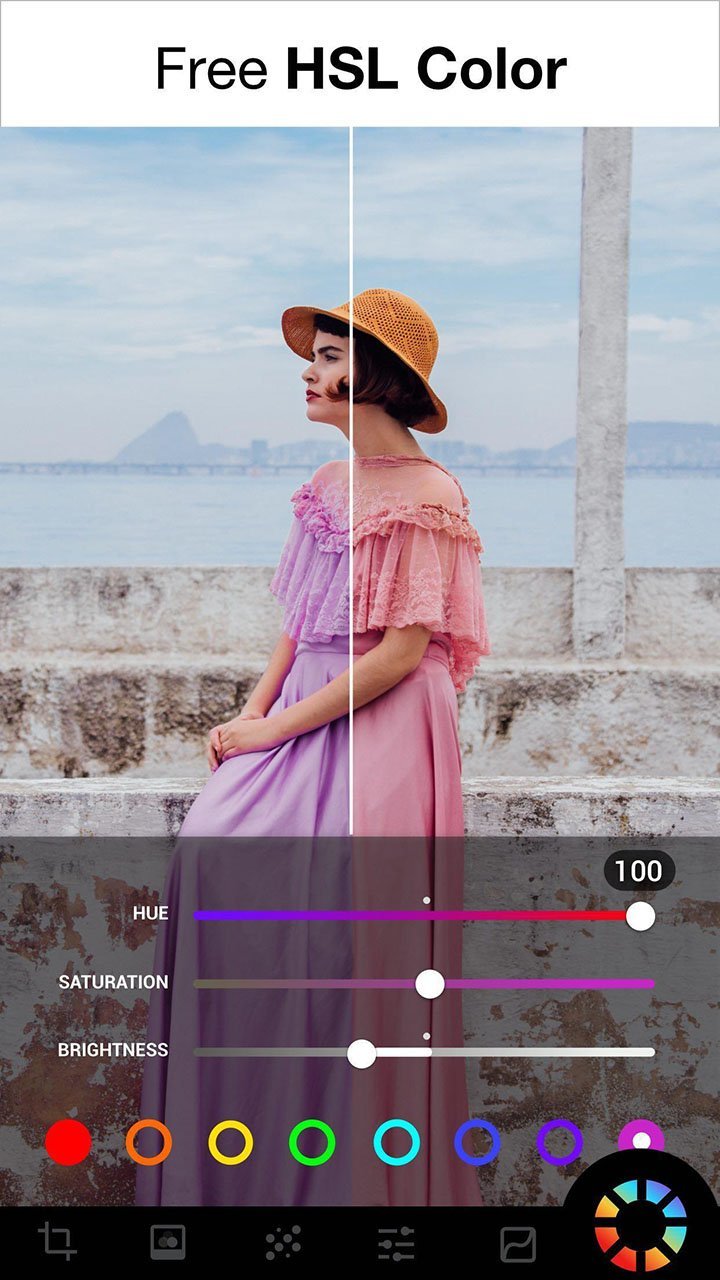The height and width of the screenshot is (1280, 720).
Task: Choose the yellow color channel
Action: (x=230, y=1142)
